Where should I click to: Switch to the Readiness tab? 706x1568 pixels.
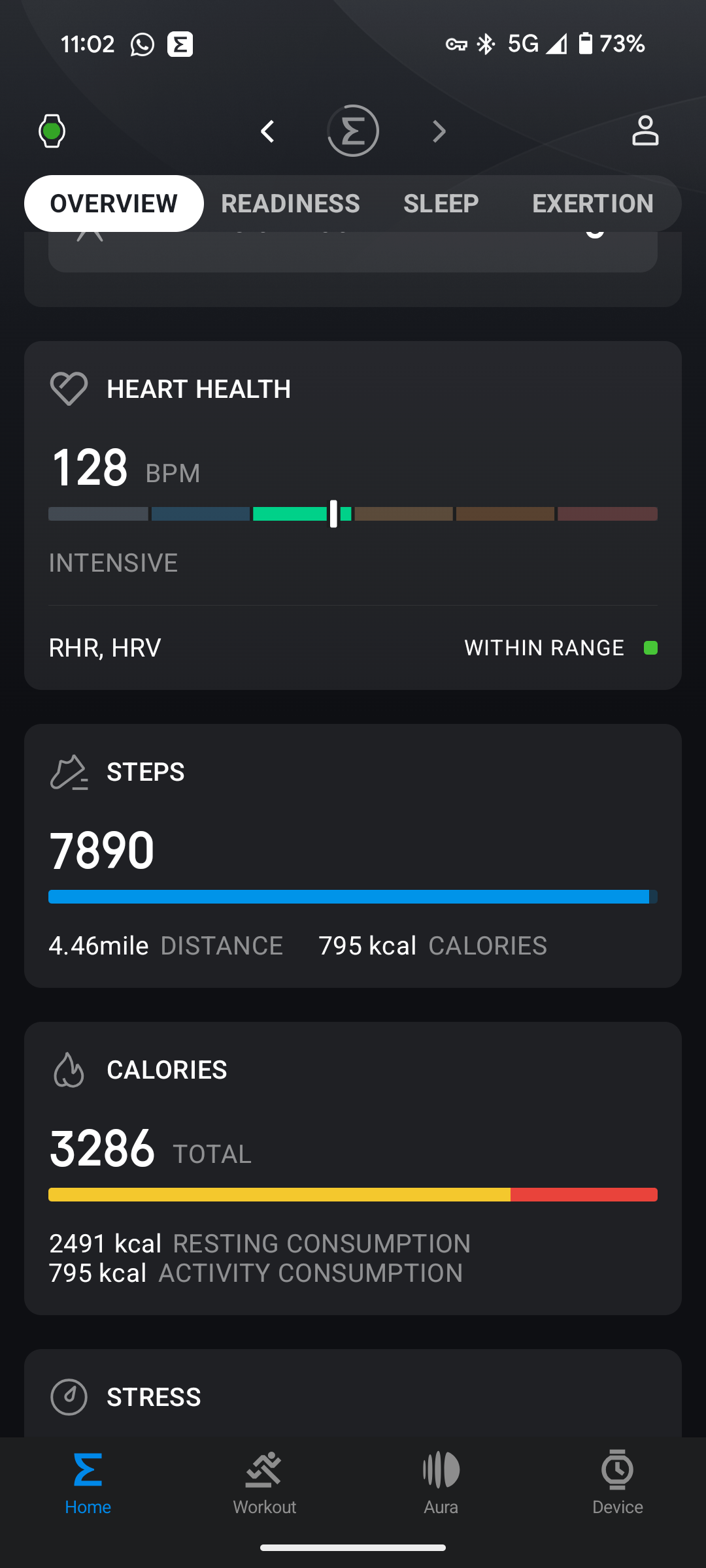point(290,204)
